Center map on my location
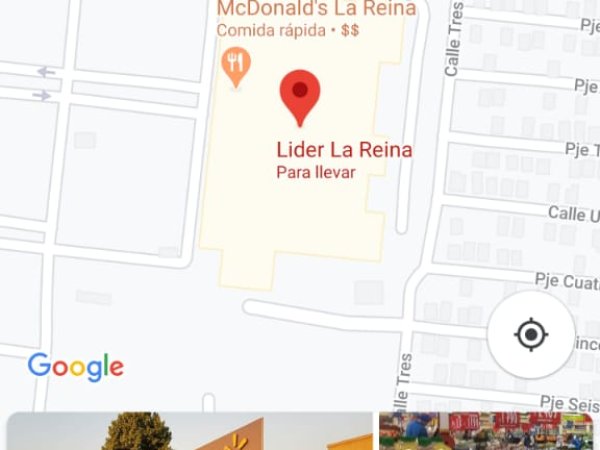This screenshot has height=450, width=600. tap(531, 335)
